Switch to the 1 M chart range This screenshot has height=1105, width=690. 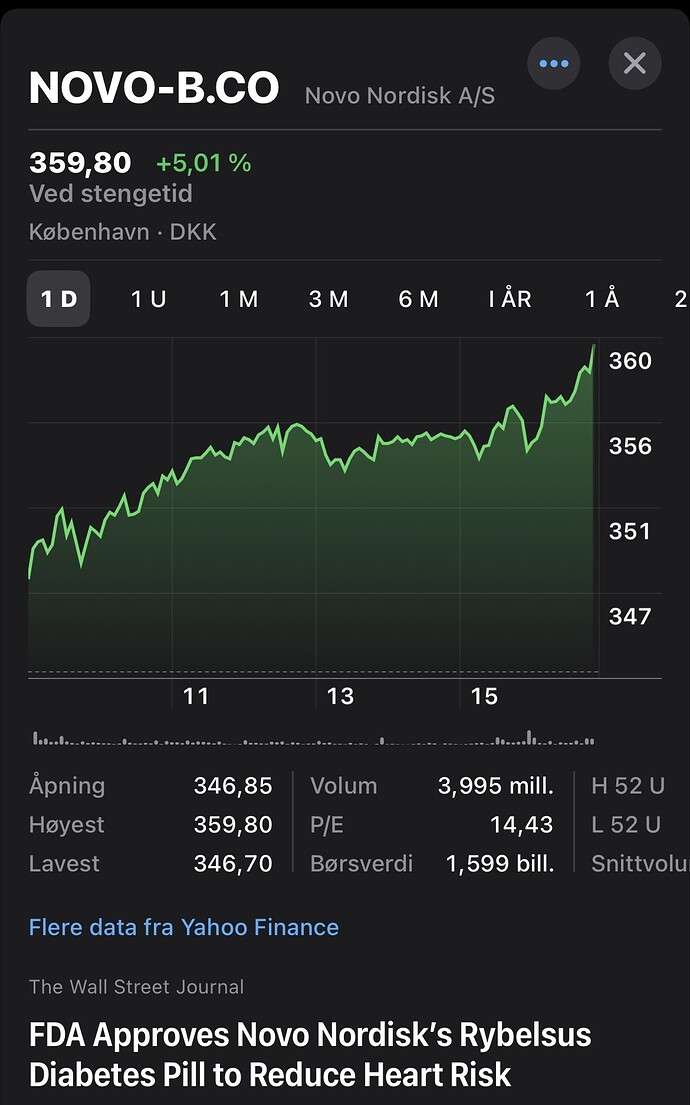coord(238,299)
